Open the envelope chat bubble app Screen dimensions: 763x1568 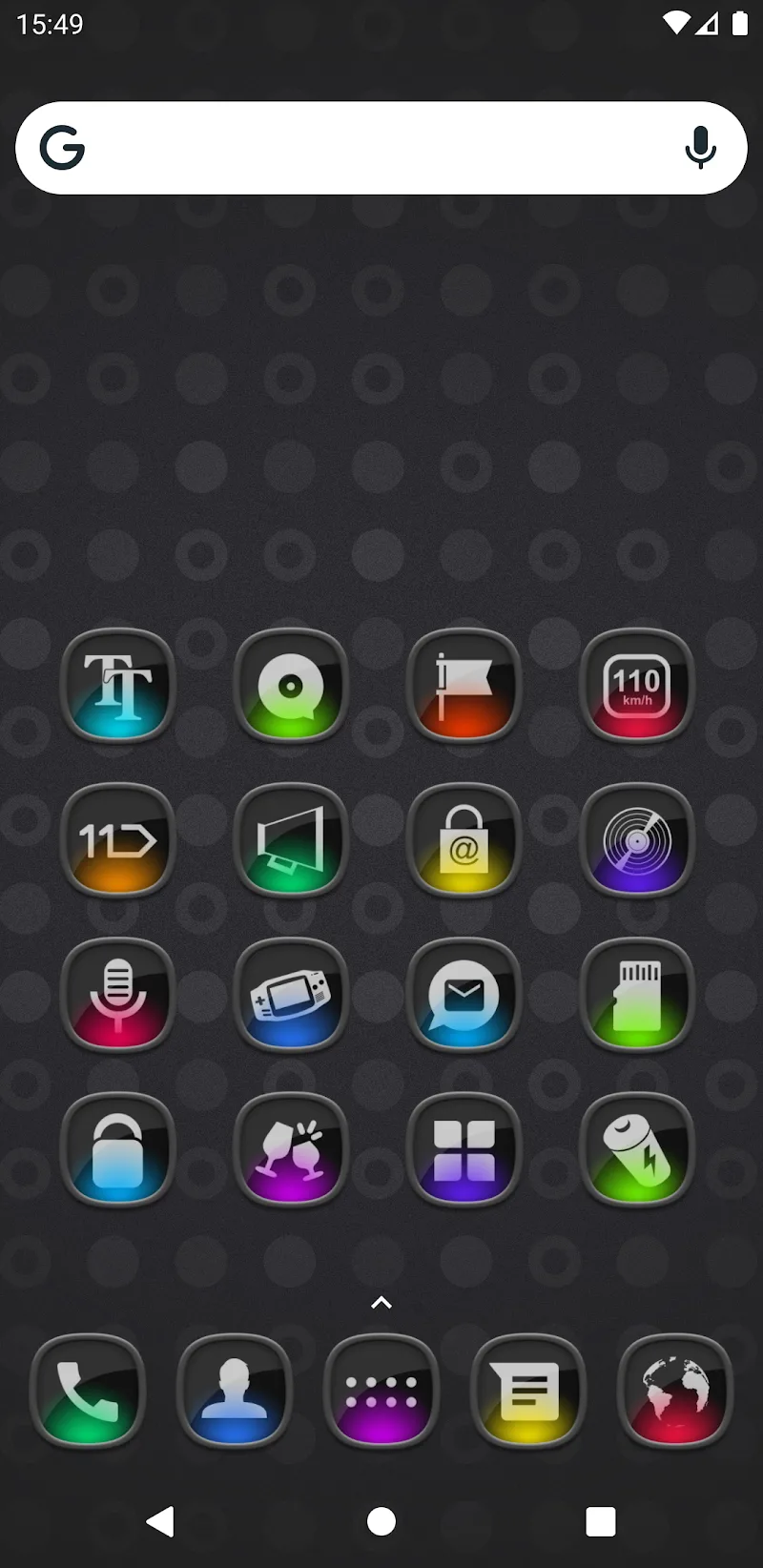[464, 994]
